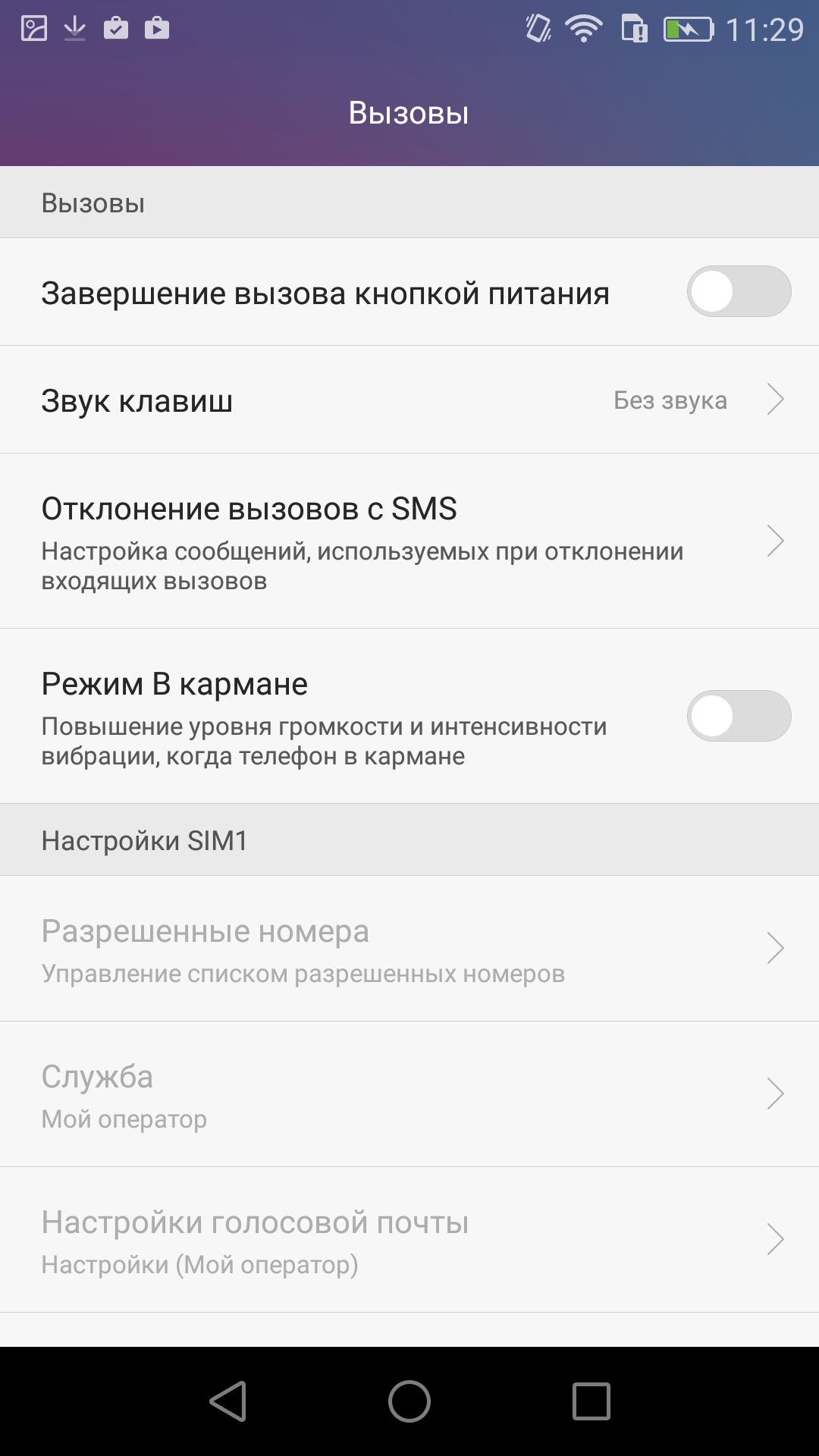
Task: Go to the home screen
Action: tap(409, 1401)
